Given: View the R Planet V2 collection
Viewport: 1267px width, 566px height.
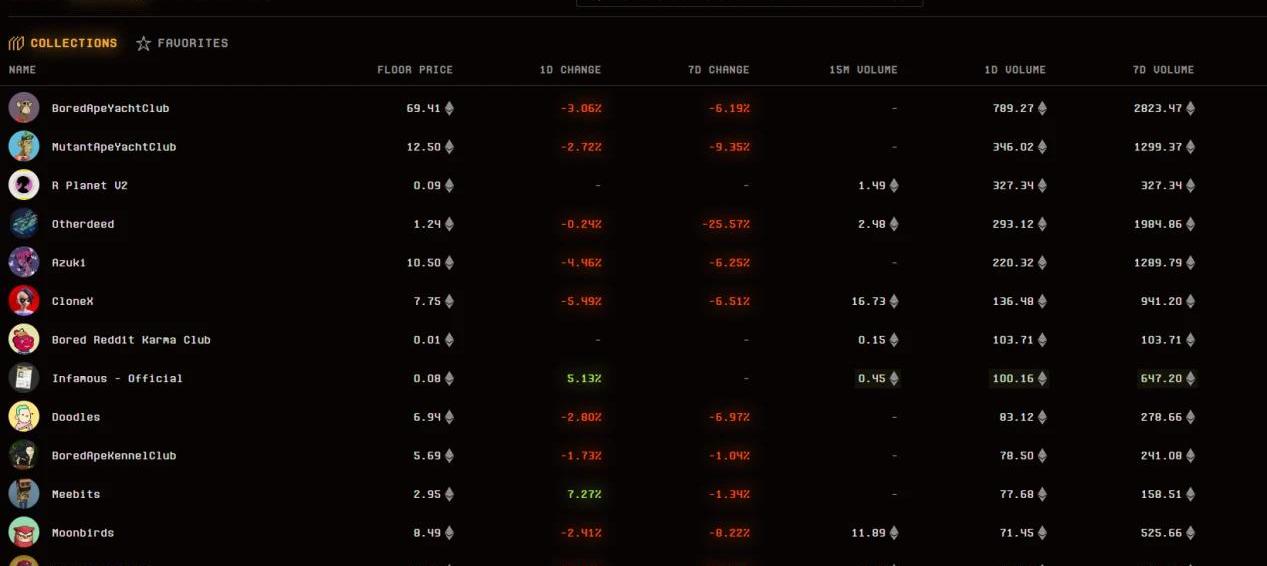Looking at the screenshot, I should 89,186.
